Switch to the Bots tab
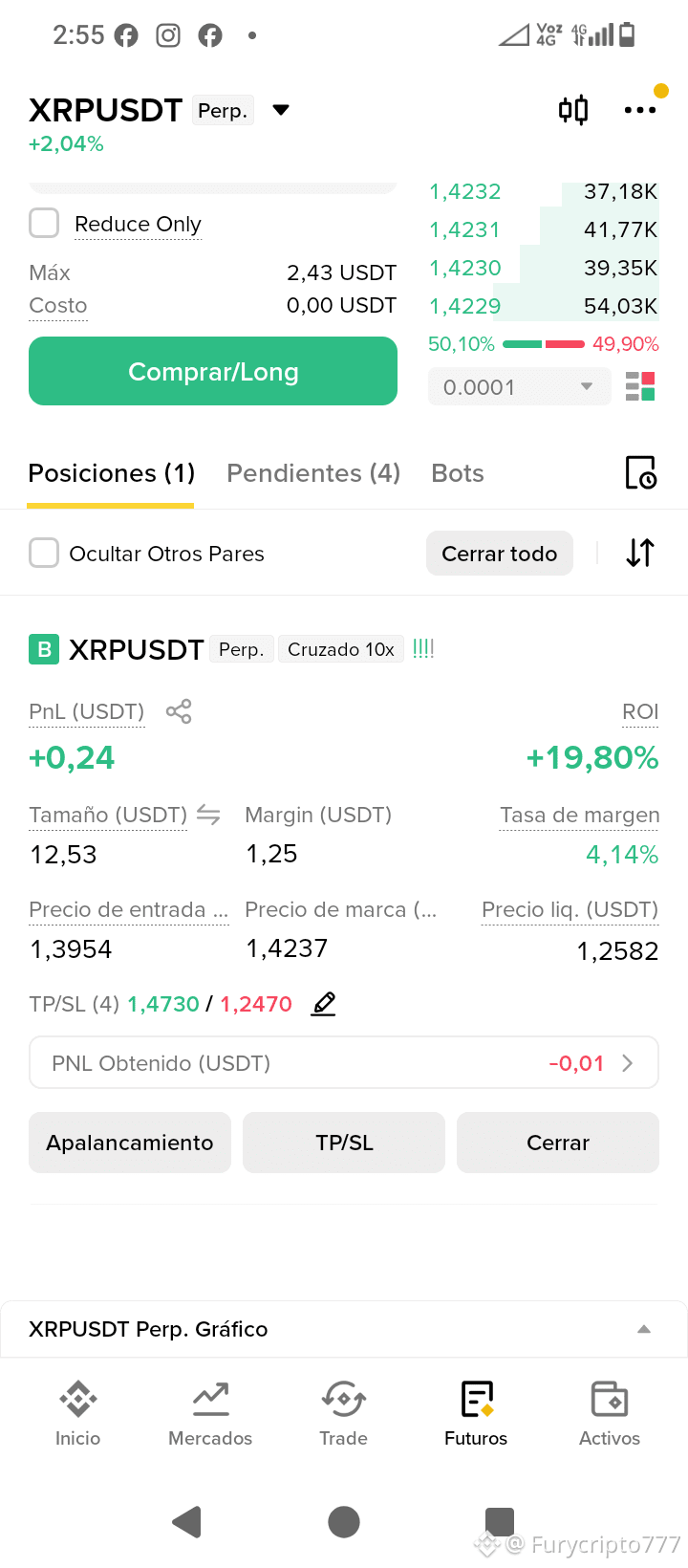The image size is (688, 1568). 458,473
